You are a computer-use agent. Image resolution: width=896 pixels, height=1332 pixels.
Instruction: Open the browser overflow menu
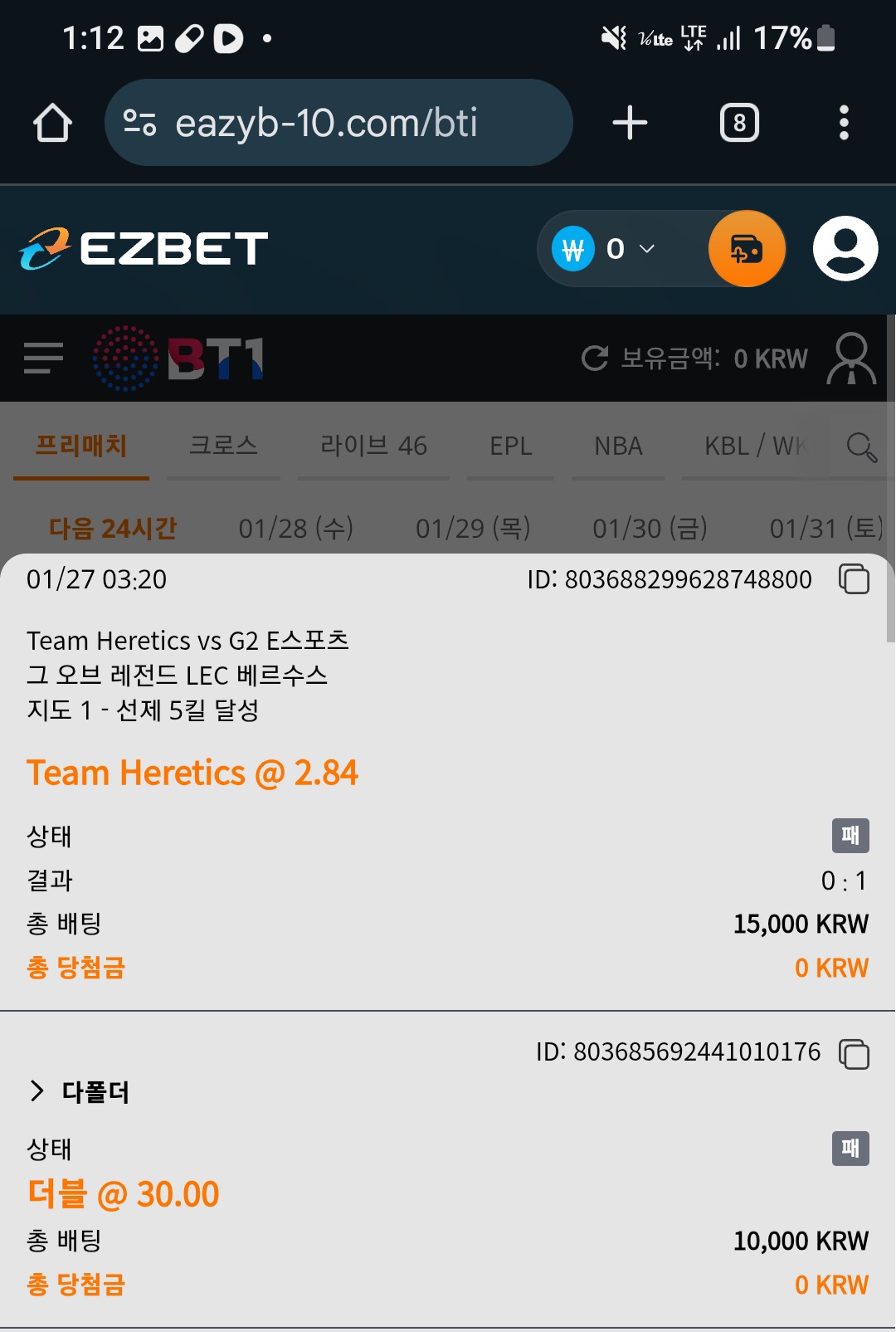[843, 123]
